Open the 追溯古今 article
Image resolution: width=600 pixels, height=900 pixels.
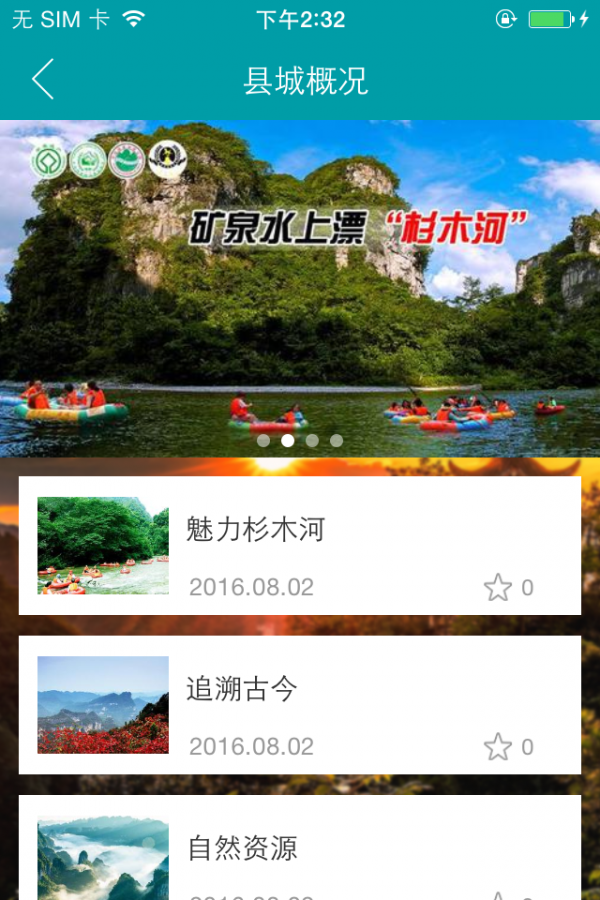point(300,705)
